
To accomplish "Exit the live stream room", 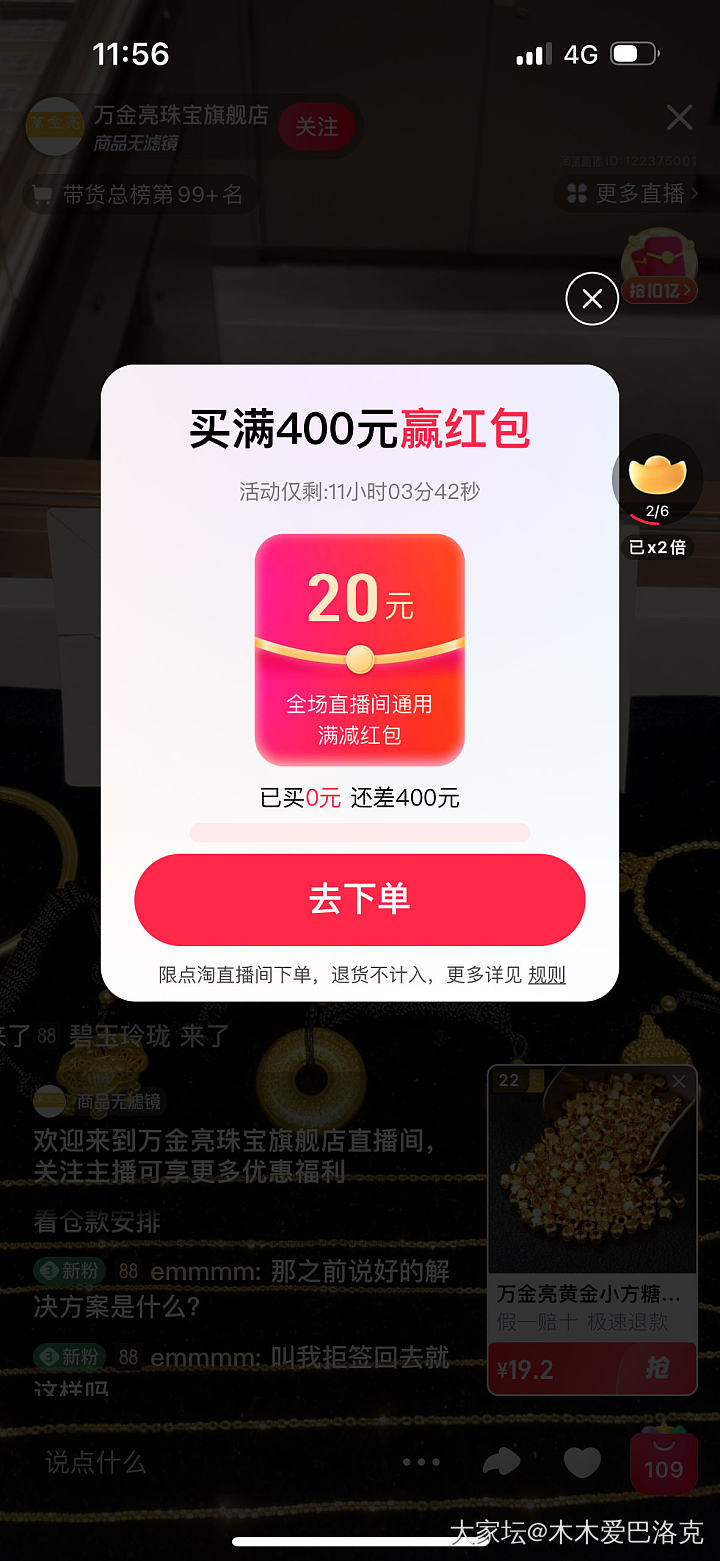I will click(680, 118).
